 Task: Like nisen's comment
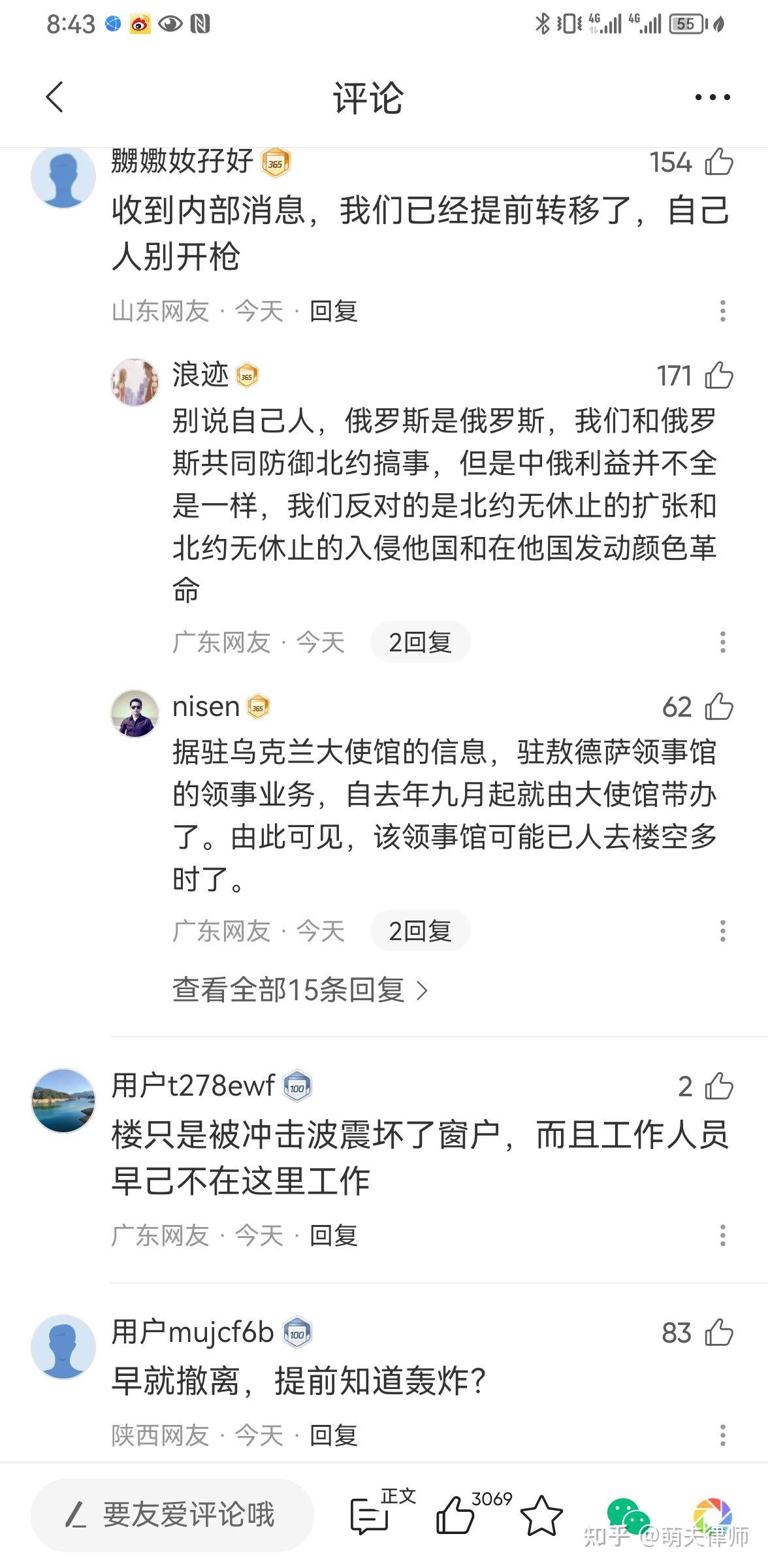click(x=718, y=706)
